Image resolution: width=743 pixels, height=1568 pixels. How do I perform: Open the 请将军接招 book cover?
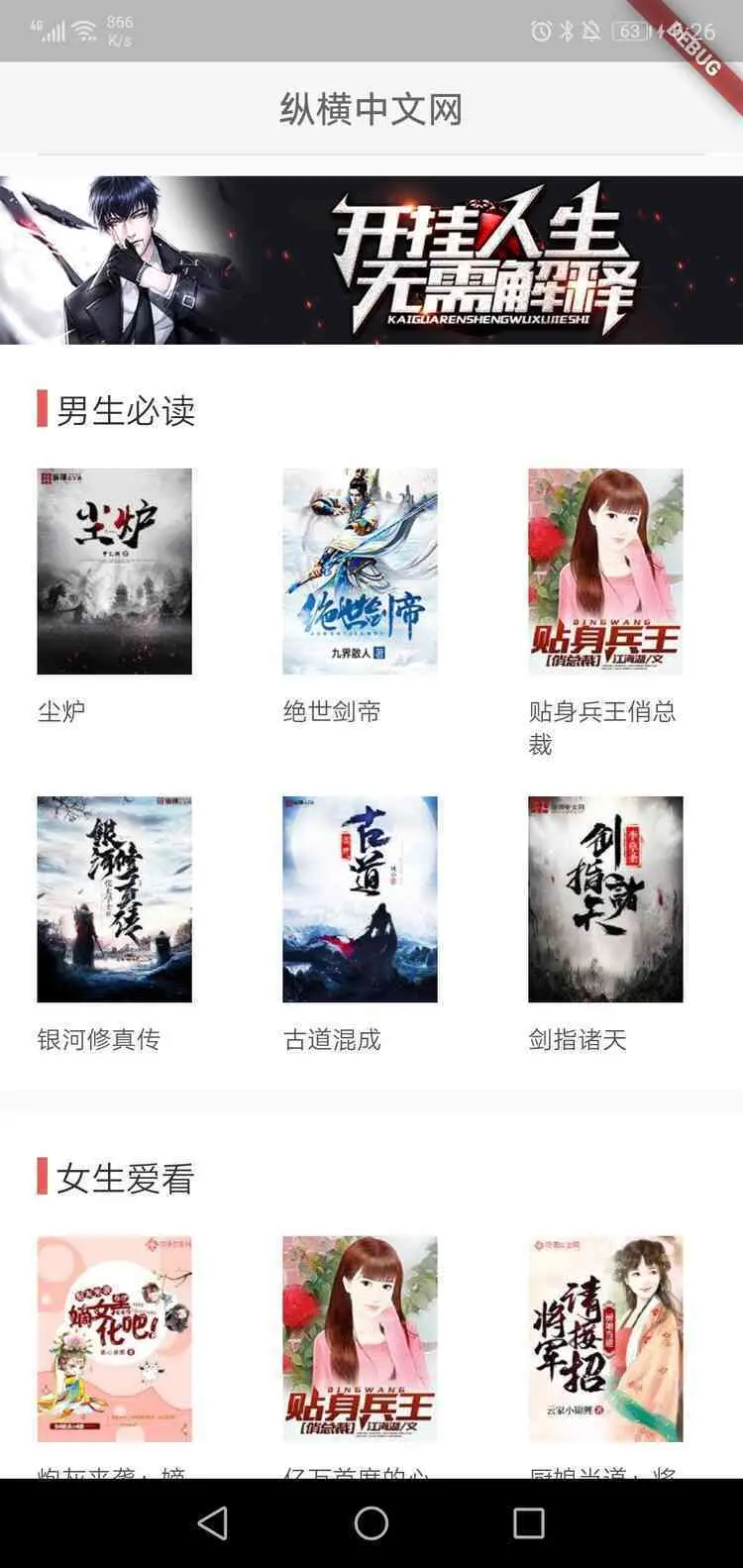pyautogui.click(x=605, y=1338)
